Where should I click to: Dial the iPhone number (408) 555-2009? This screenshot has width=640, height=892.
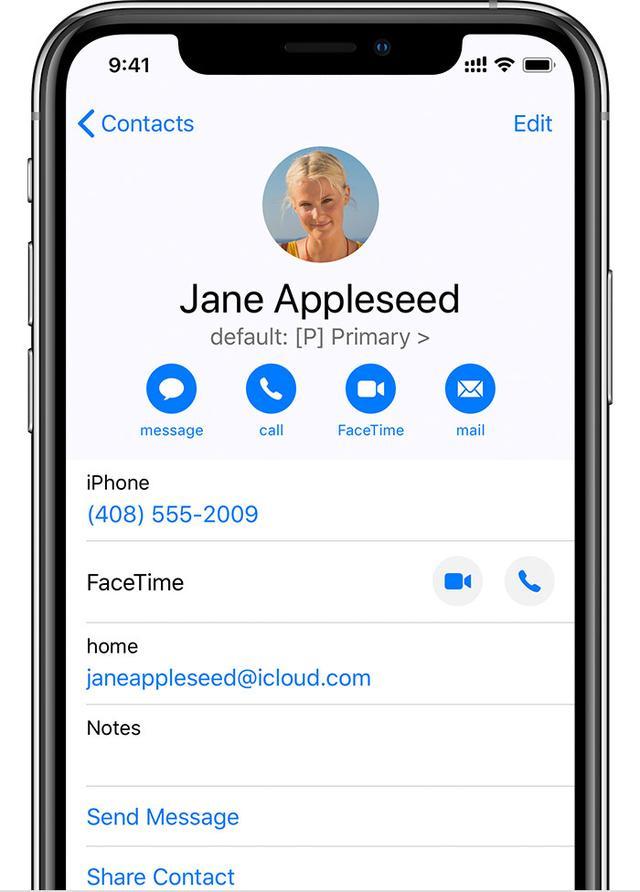point(172,514)
